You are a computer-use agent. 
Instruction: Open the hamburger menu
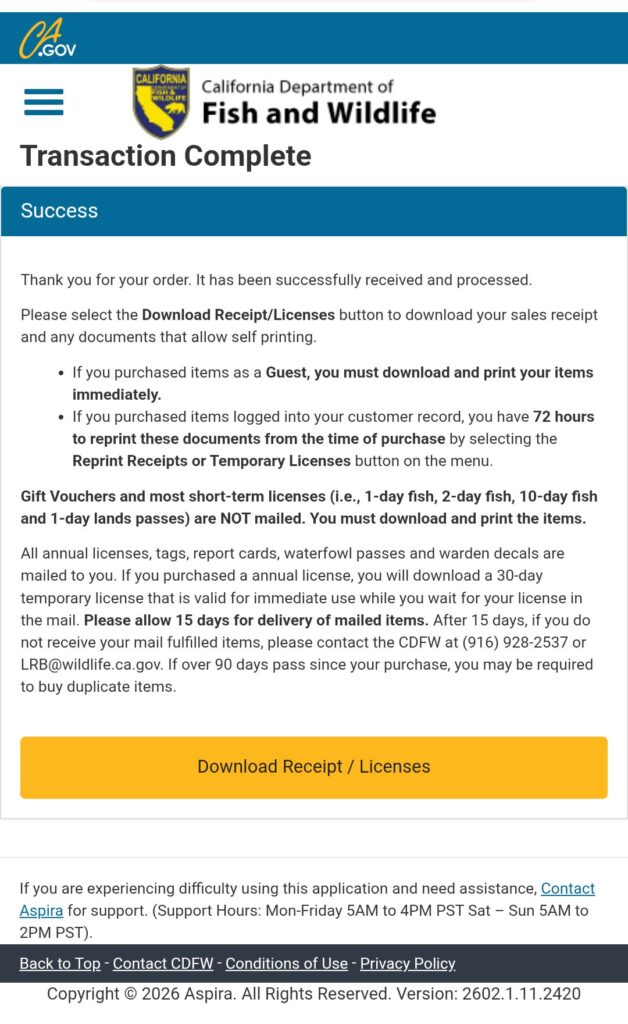(43, 102)
